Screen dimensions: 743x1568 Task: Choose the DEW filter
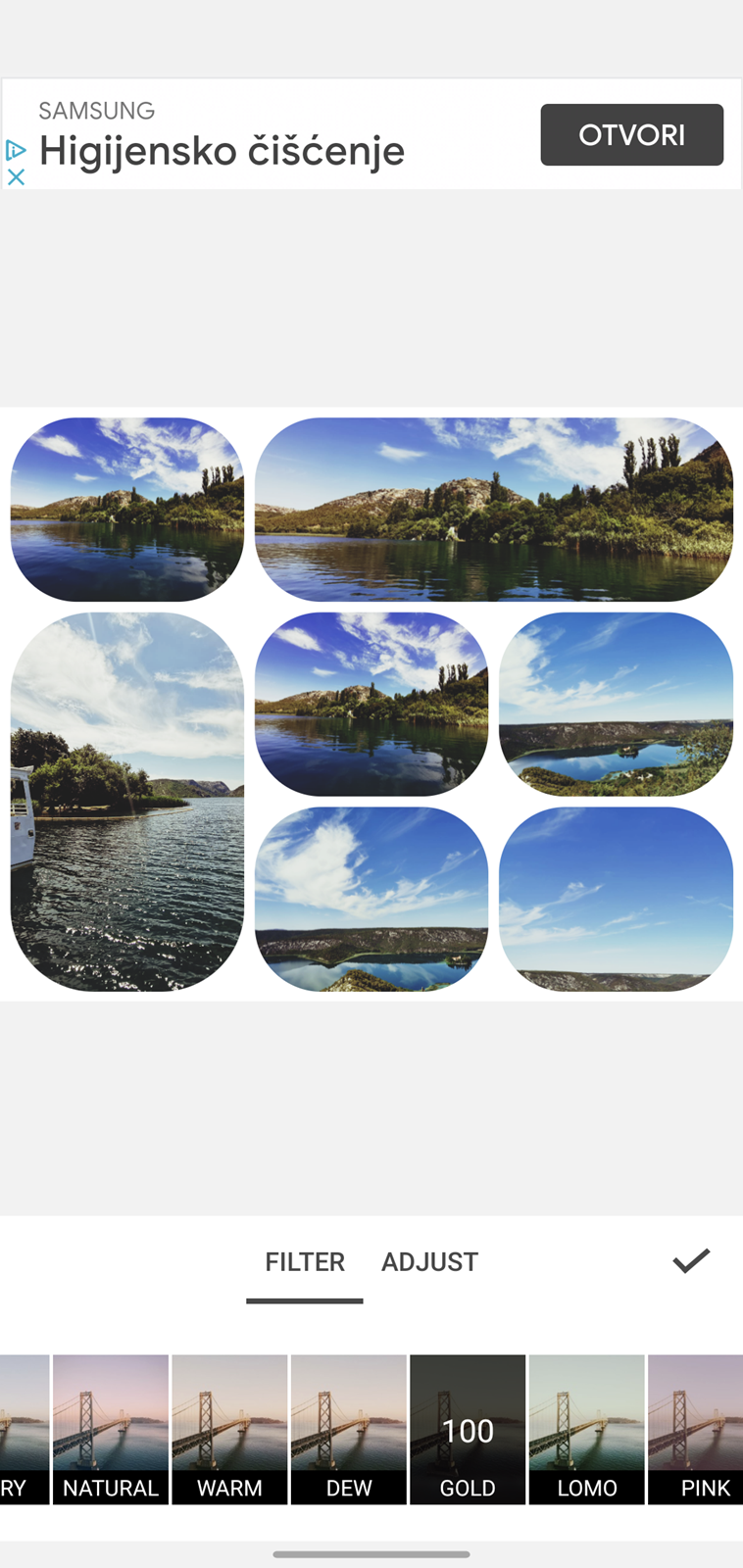point(348,1429)
